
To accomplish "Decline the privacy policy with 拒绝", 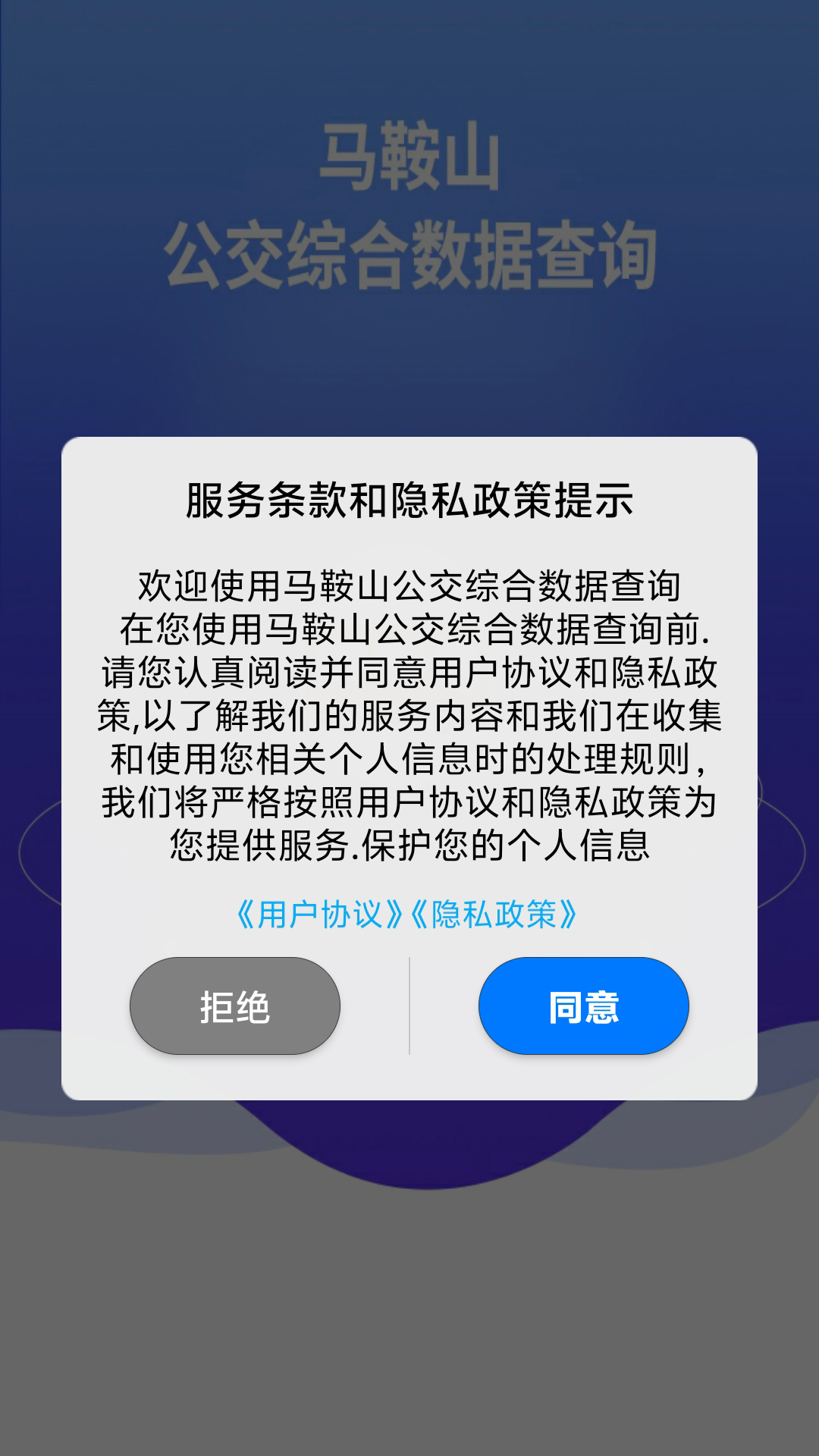I will pos(236,1006).
